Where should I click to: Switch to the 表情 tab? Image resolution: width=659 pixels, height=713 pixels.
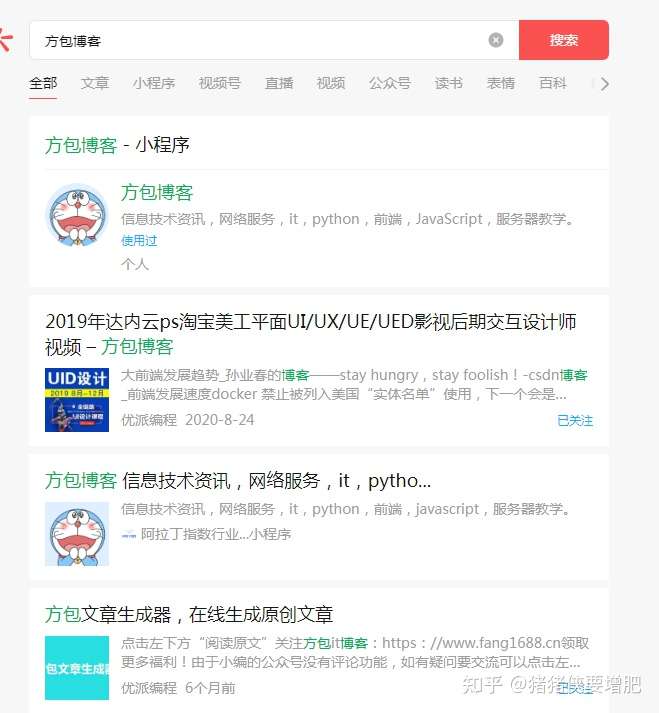[x=501, y=84]
